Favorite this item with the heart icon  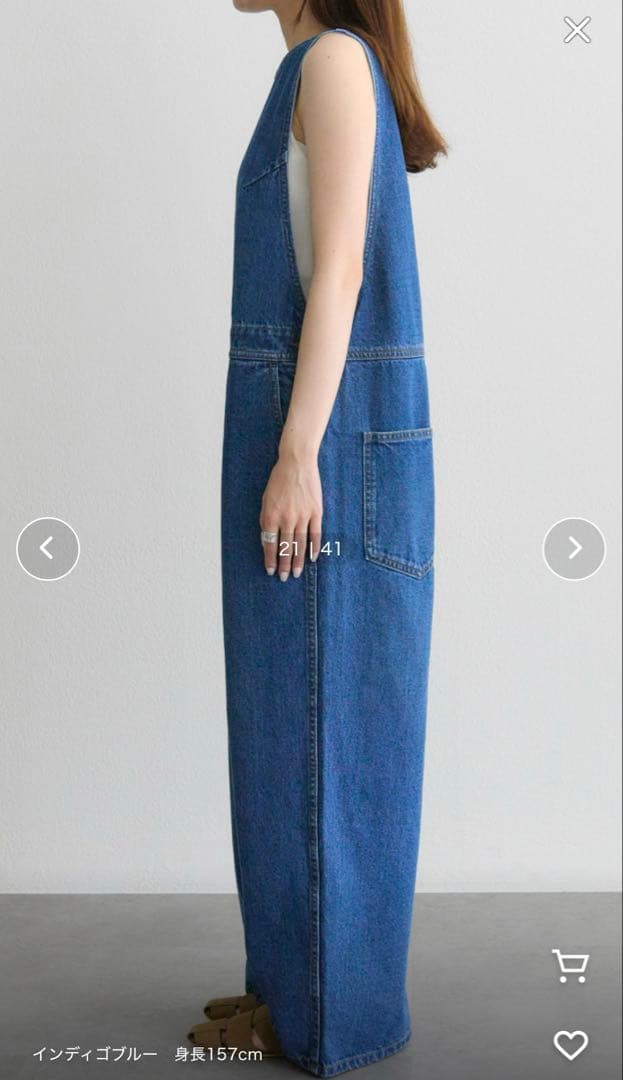click(571, 1045)
